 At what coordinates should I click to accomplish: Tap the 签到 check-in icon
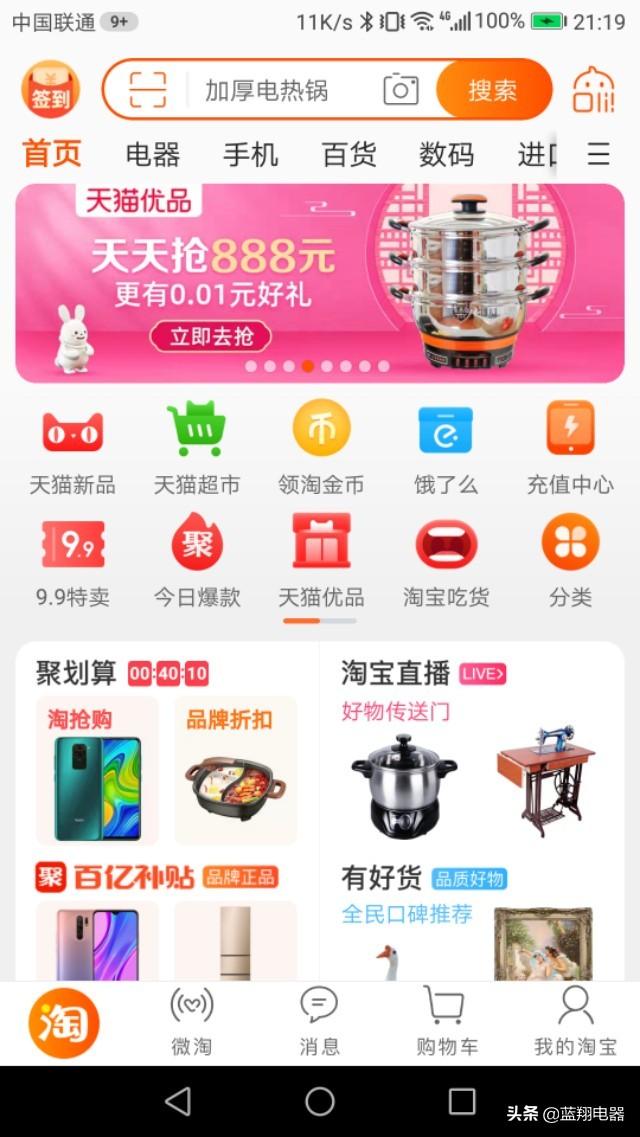coord(50,90)
